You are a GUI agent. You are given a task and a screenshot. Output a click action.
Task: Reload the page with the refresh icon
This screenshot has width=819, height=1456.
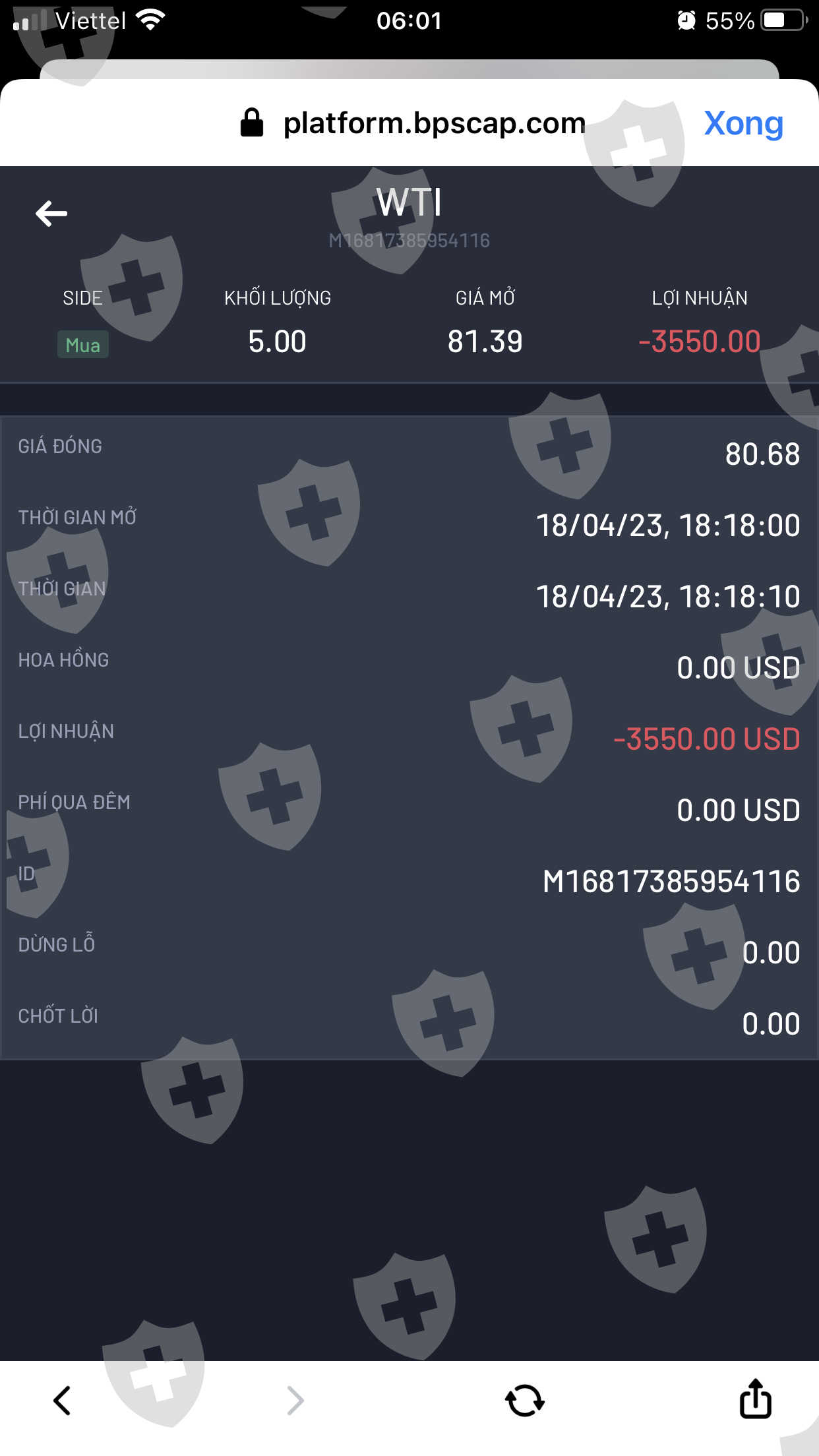(525, 1401)
